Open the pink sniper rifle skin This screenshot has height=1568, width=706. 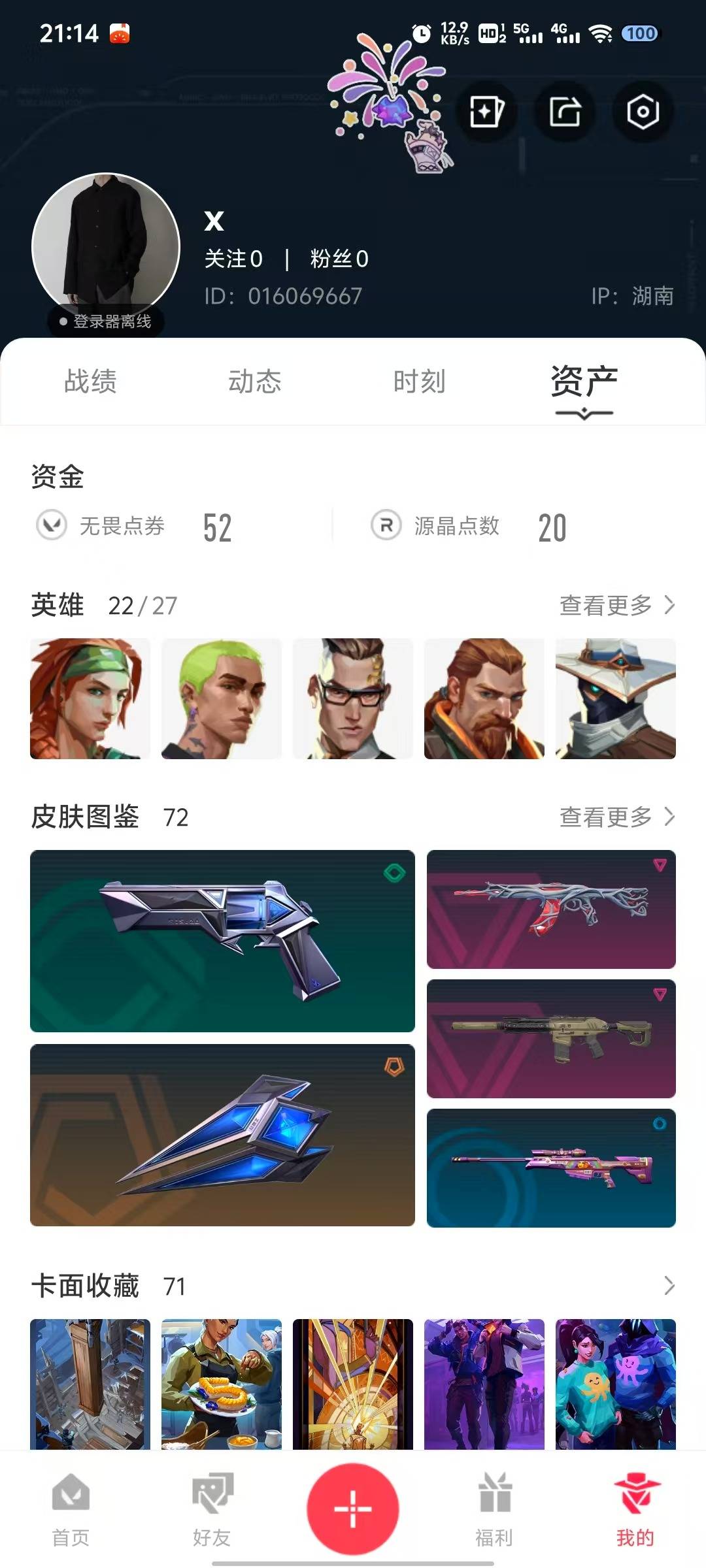[x=551, y=1168]
